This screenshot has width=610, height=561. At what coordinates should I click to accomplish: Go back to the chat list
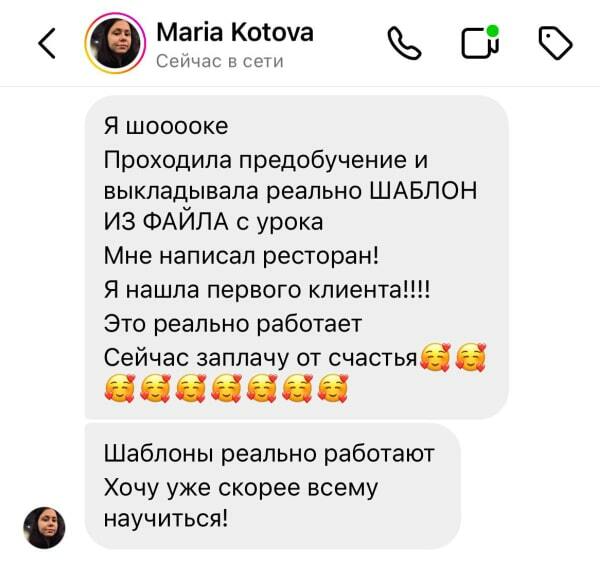[46, 43]
